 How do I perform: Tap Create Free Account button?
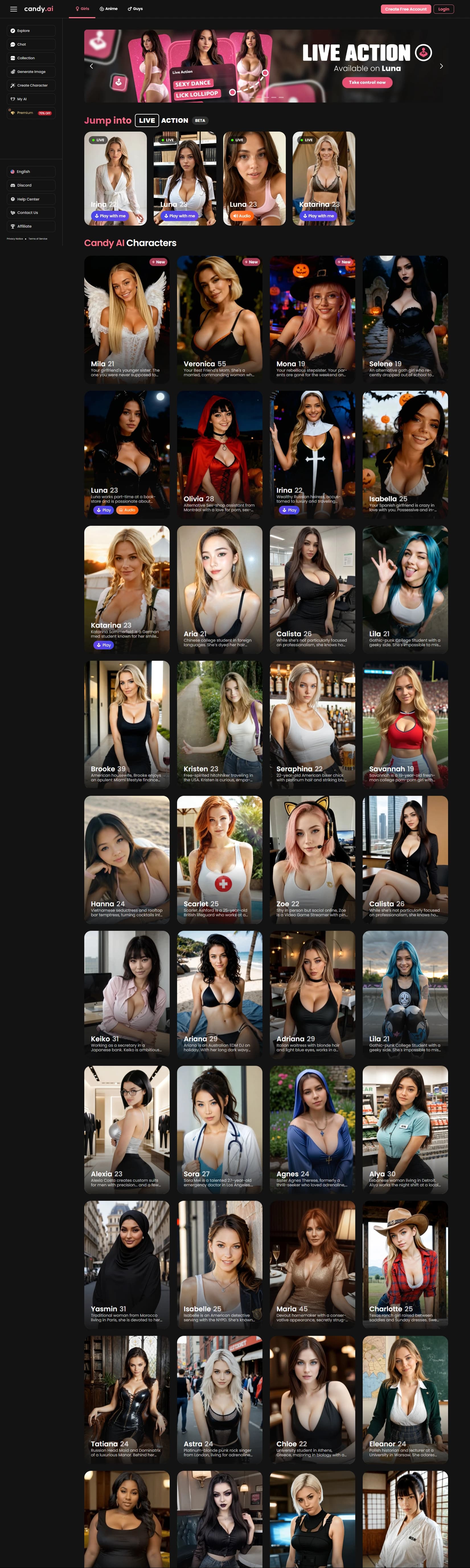point(406,9)
